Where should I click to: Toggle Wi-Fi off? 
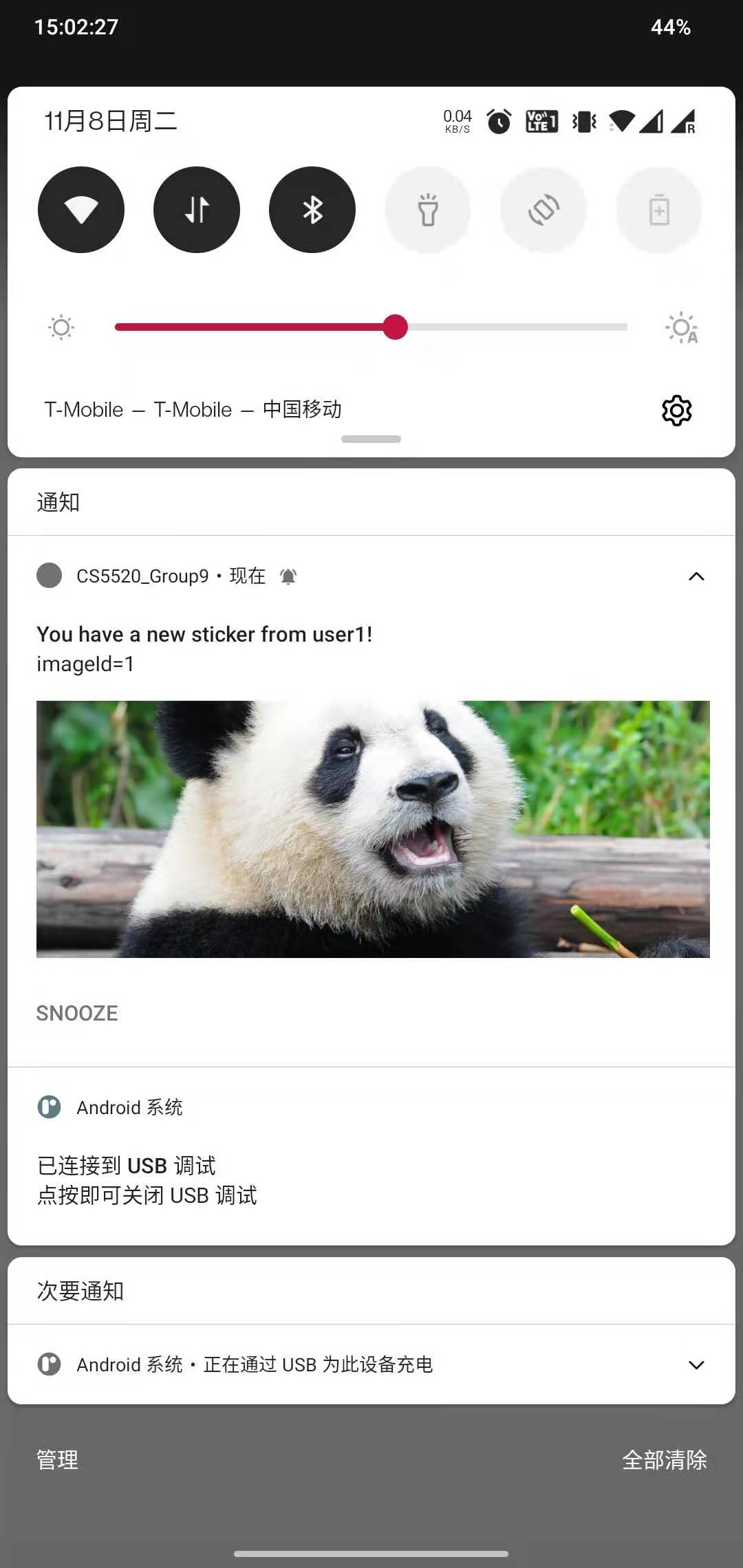point(81,210)
